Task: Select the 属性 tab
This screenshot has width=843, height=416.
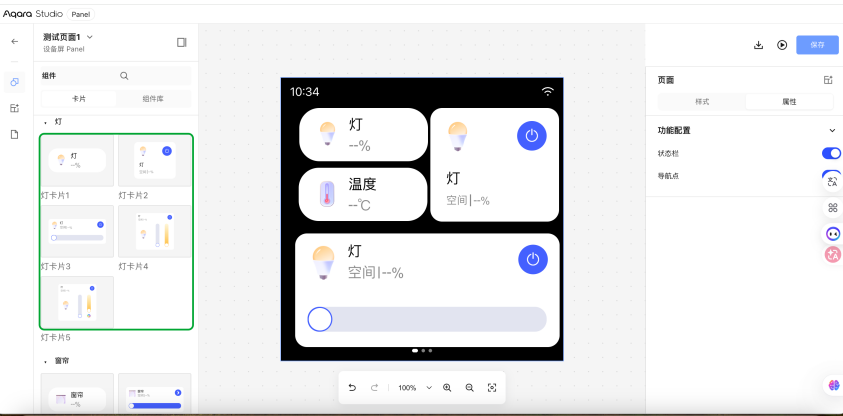Action: 789,102
